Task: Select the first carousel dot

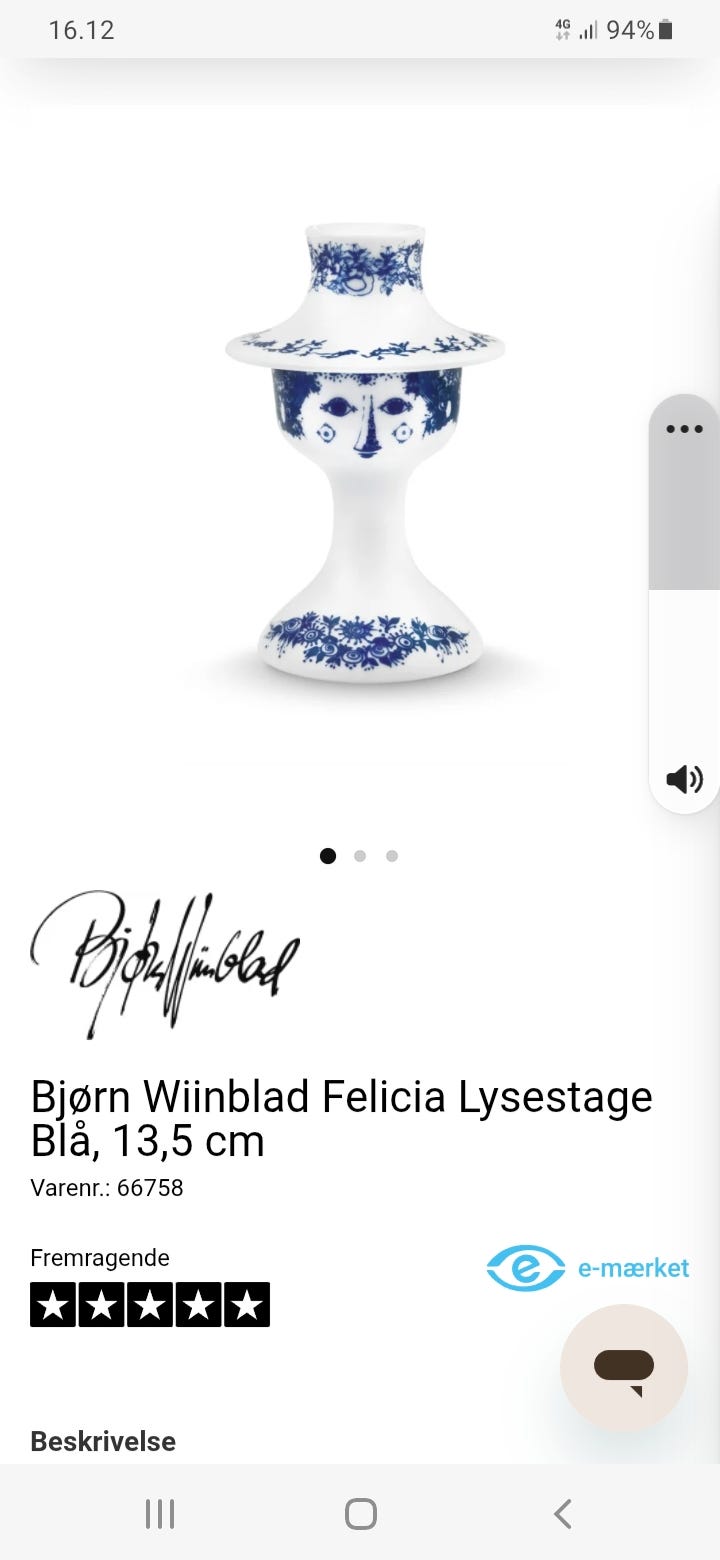Action: [x=328, y=856]
